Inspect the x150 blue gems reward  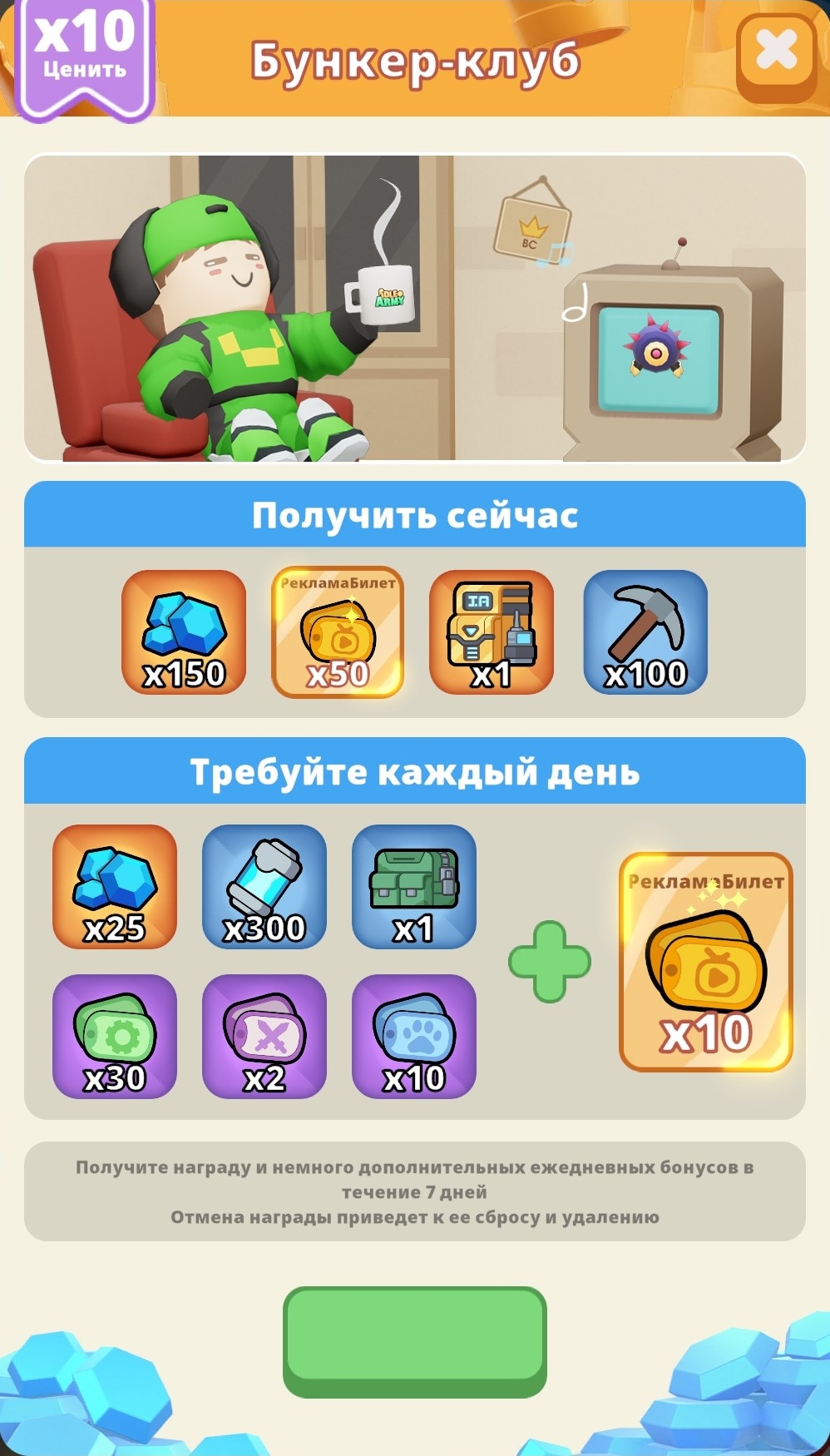(x=184, y=632)
